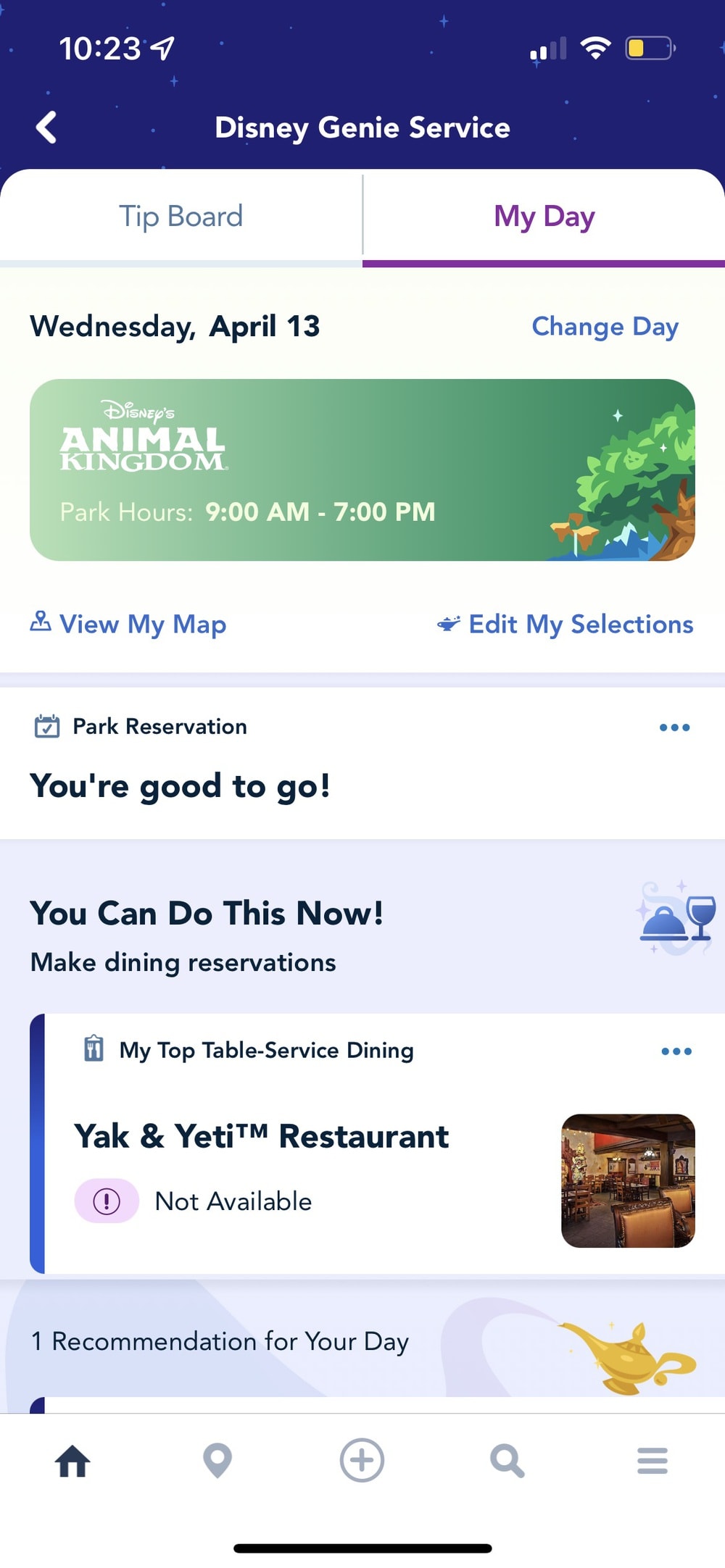This screenshot has height=1568, width=725.
Task: Stay on the My Day tab
Action: 543,215
